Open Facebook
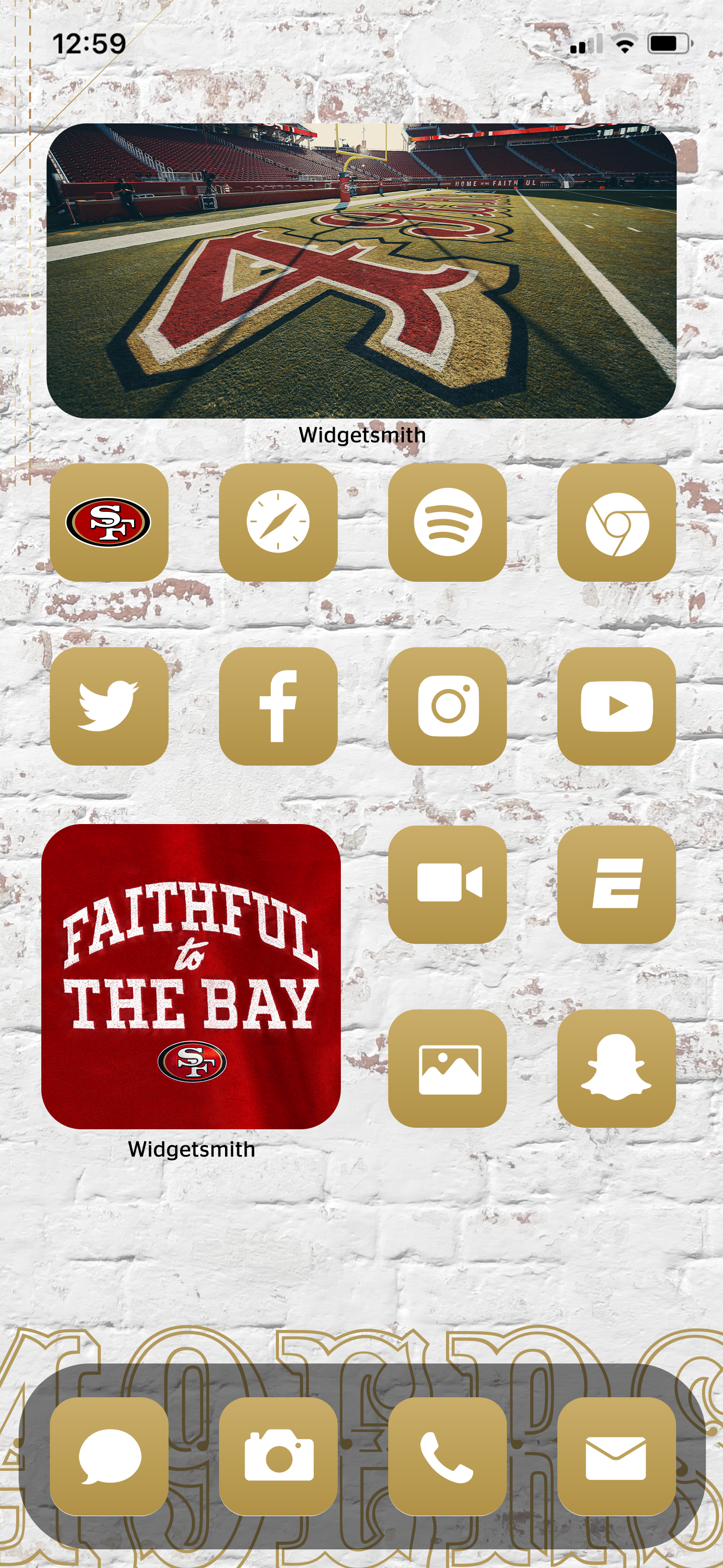This screenshot has width=723, height=1568. click(x=278, y=706)
